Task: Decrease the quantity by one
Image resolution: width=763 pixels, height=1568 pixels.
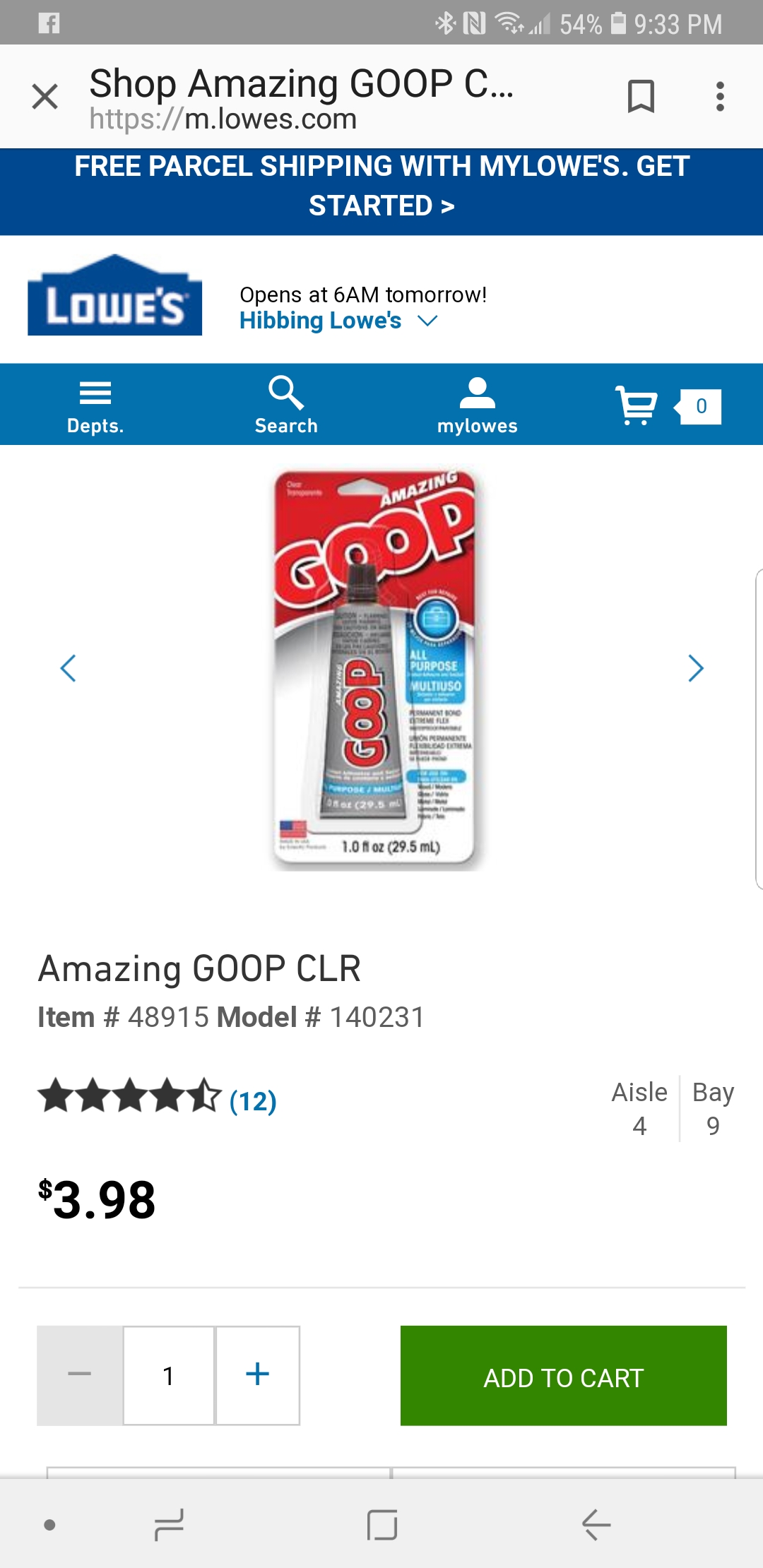Action: click(80, 1374)
